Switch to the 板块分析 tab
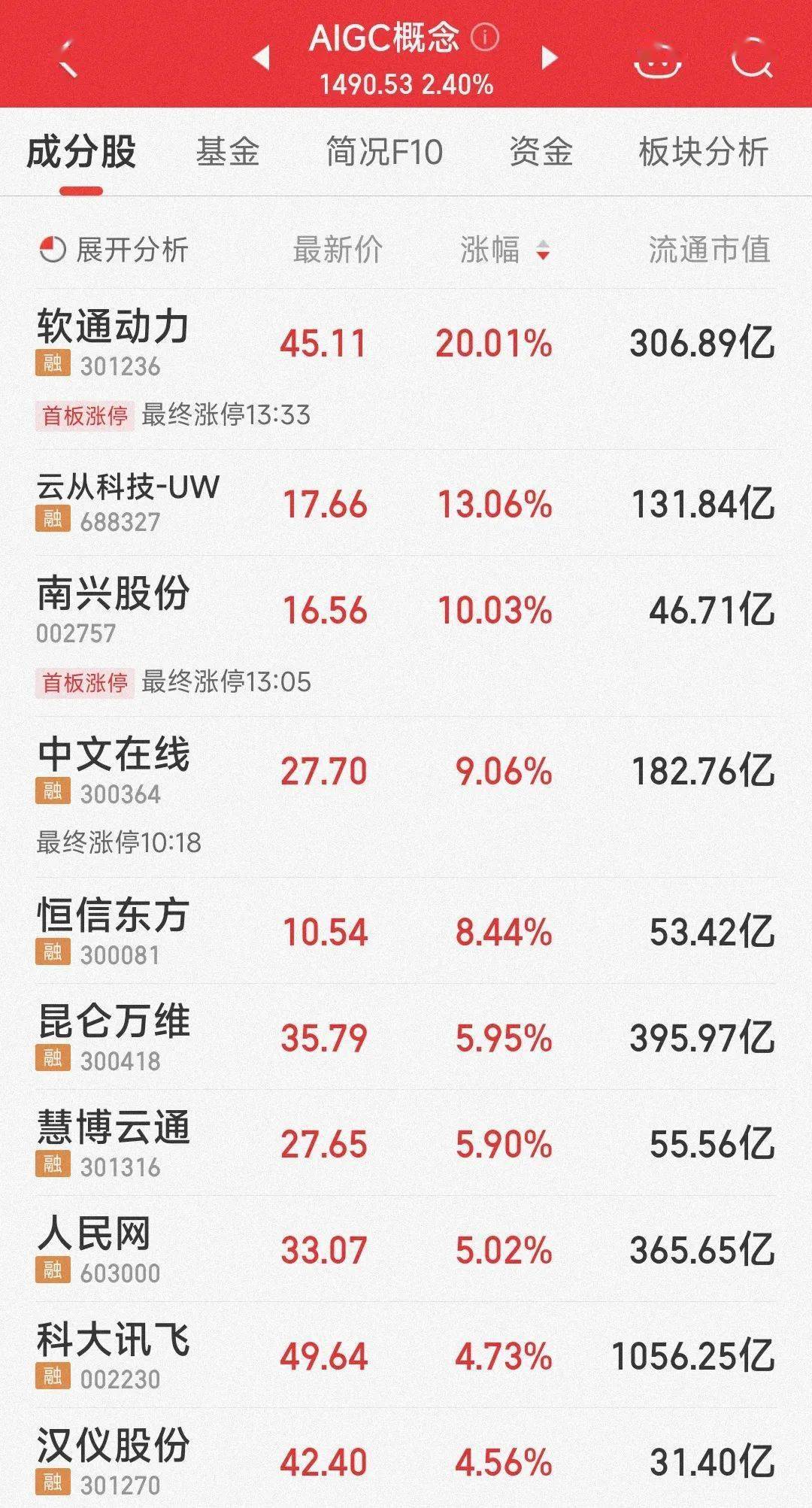The image size is (812, 1508). click(703, 152)
